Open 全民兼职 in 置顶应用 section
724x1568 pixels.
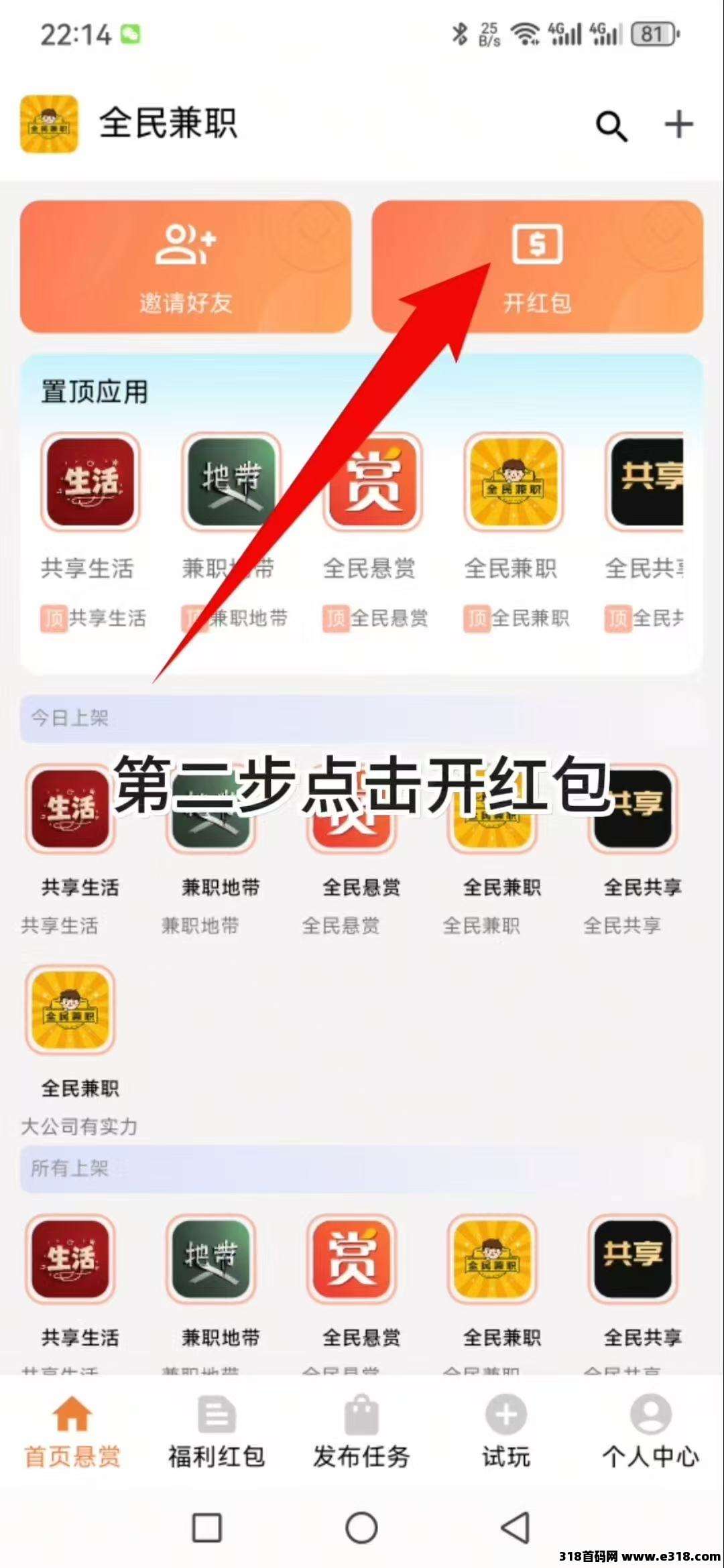tap(513, 483)
